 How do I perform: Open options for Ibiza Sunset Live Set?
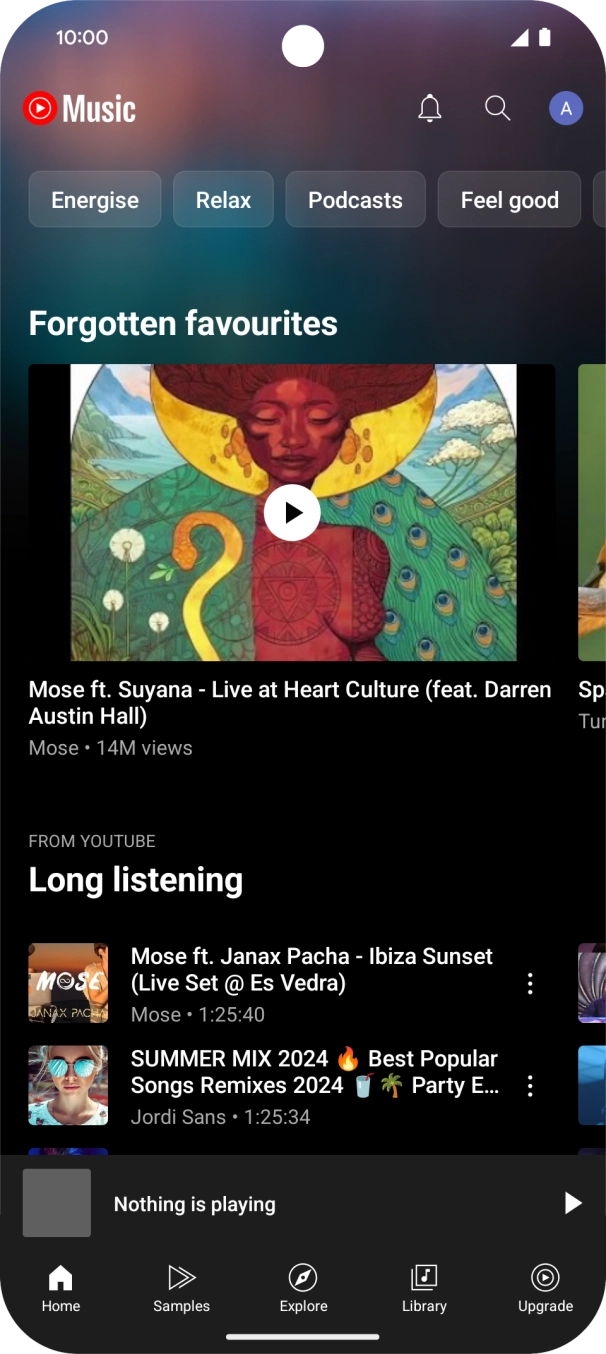530,984
